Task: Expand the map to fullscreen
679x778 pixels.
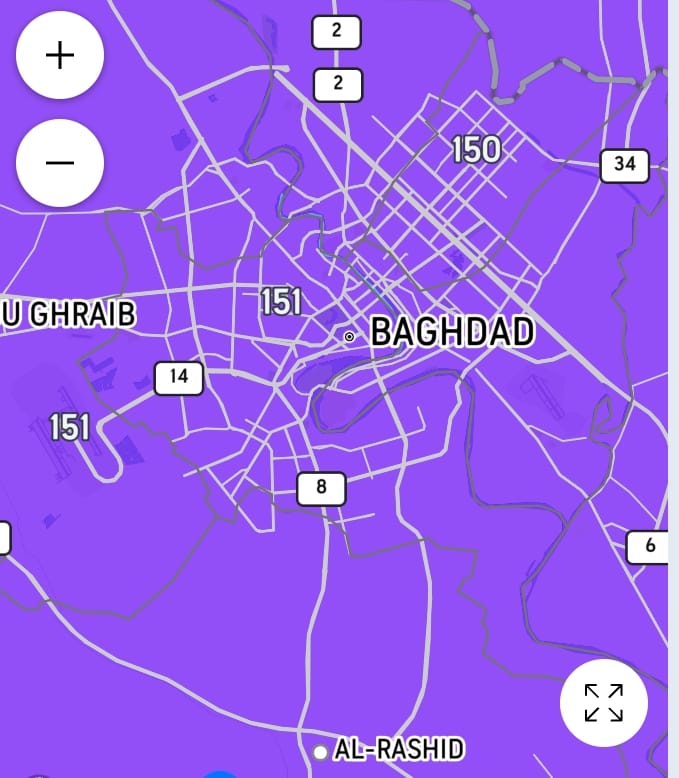Action: (604, 703)
